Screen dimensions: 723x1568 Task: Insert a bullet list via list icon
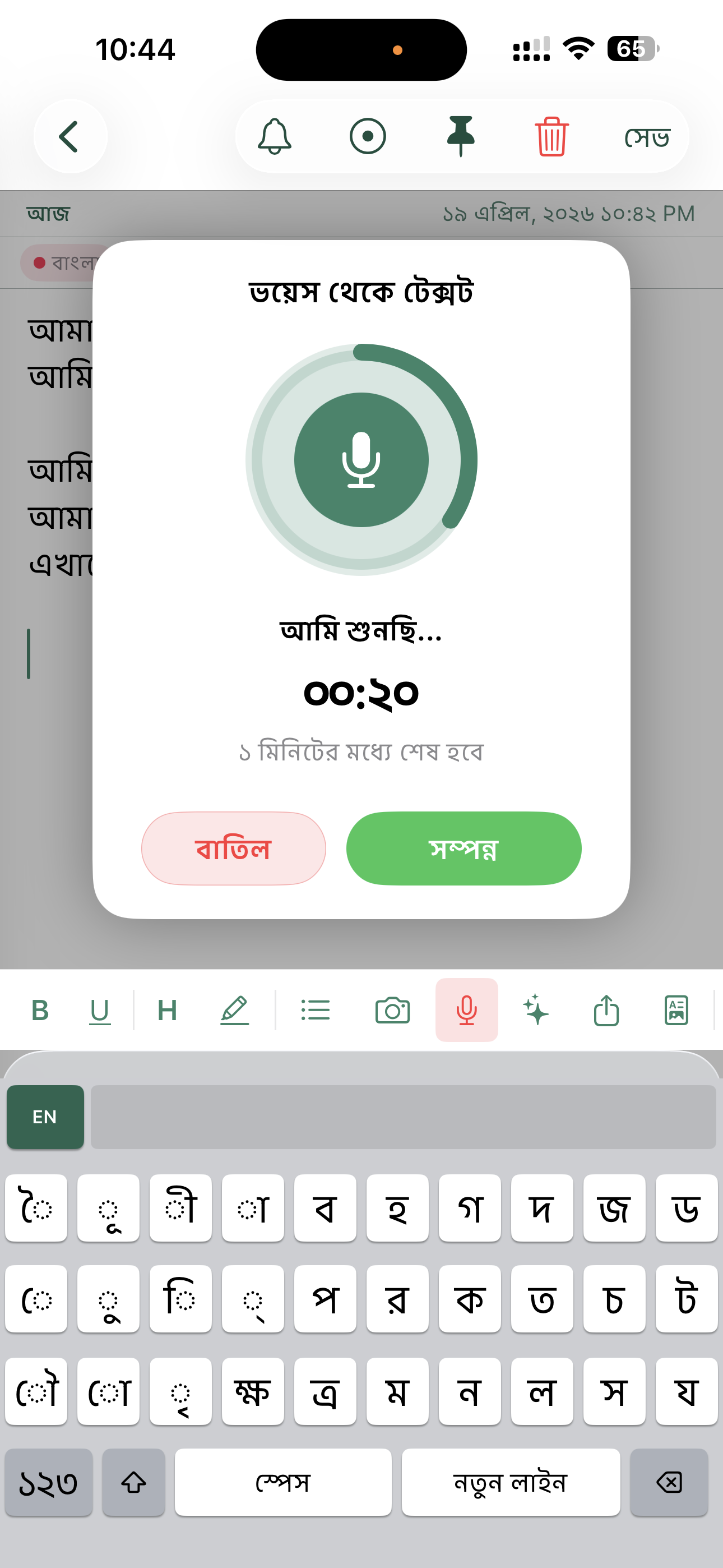pos(316,1011)
